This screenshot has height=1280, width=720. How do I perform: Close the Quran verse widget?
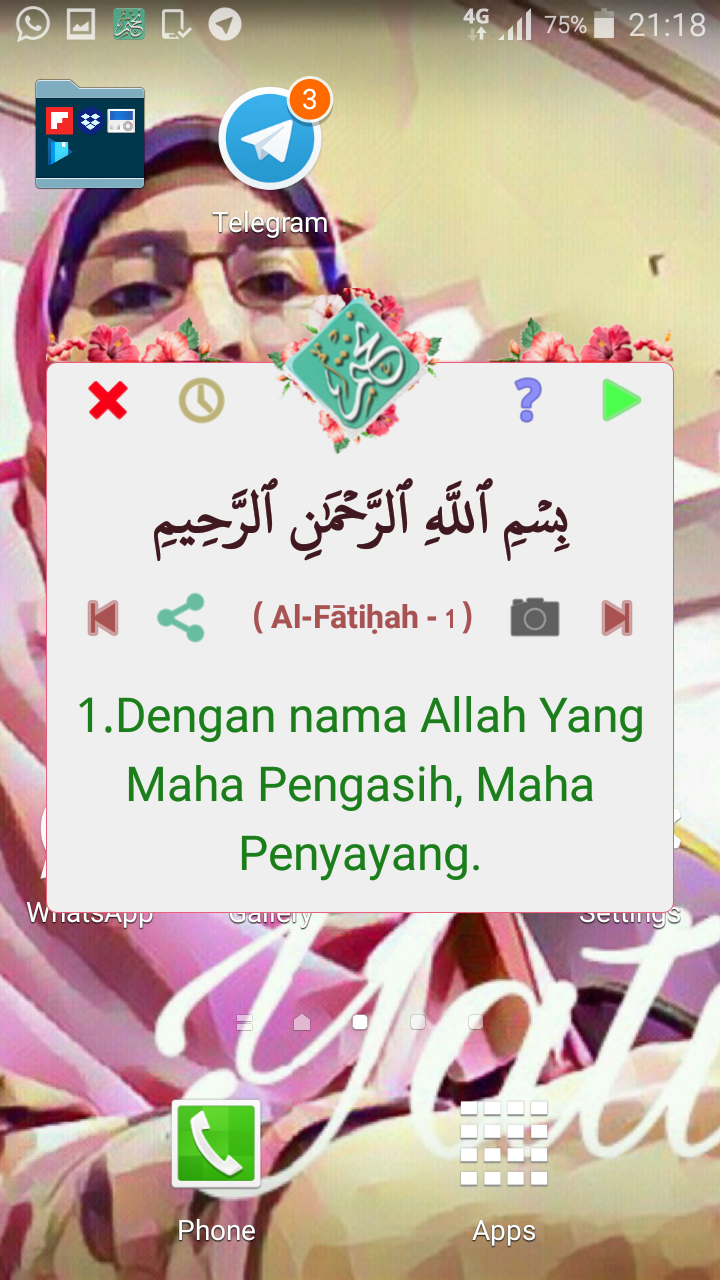tap(108, 401)
